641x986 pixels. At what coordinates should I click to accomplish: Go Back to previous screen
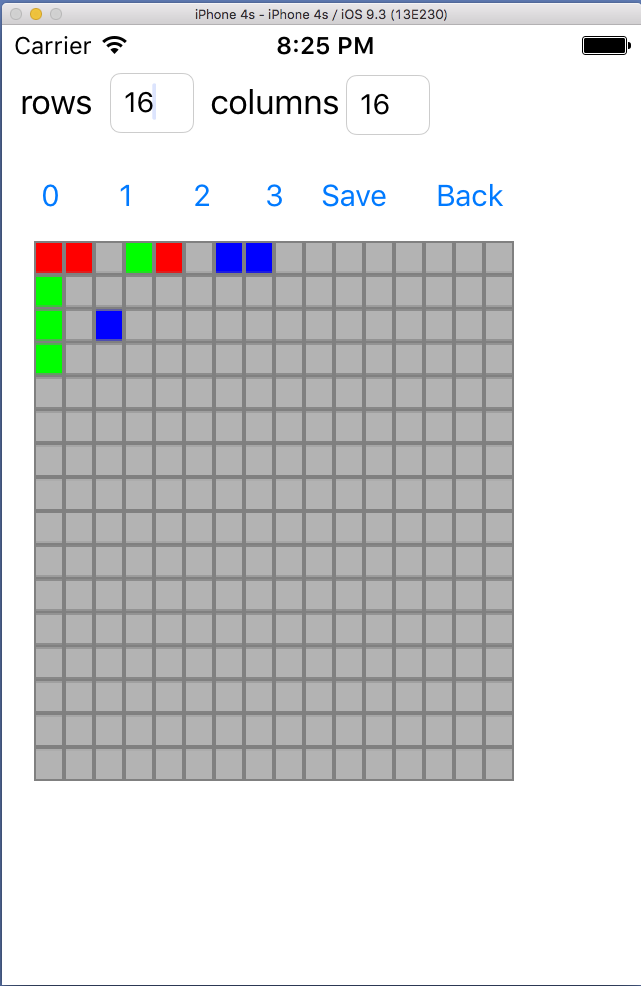(x=469, y=196)
